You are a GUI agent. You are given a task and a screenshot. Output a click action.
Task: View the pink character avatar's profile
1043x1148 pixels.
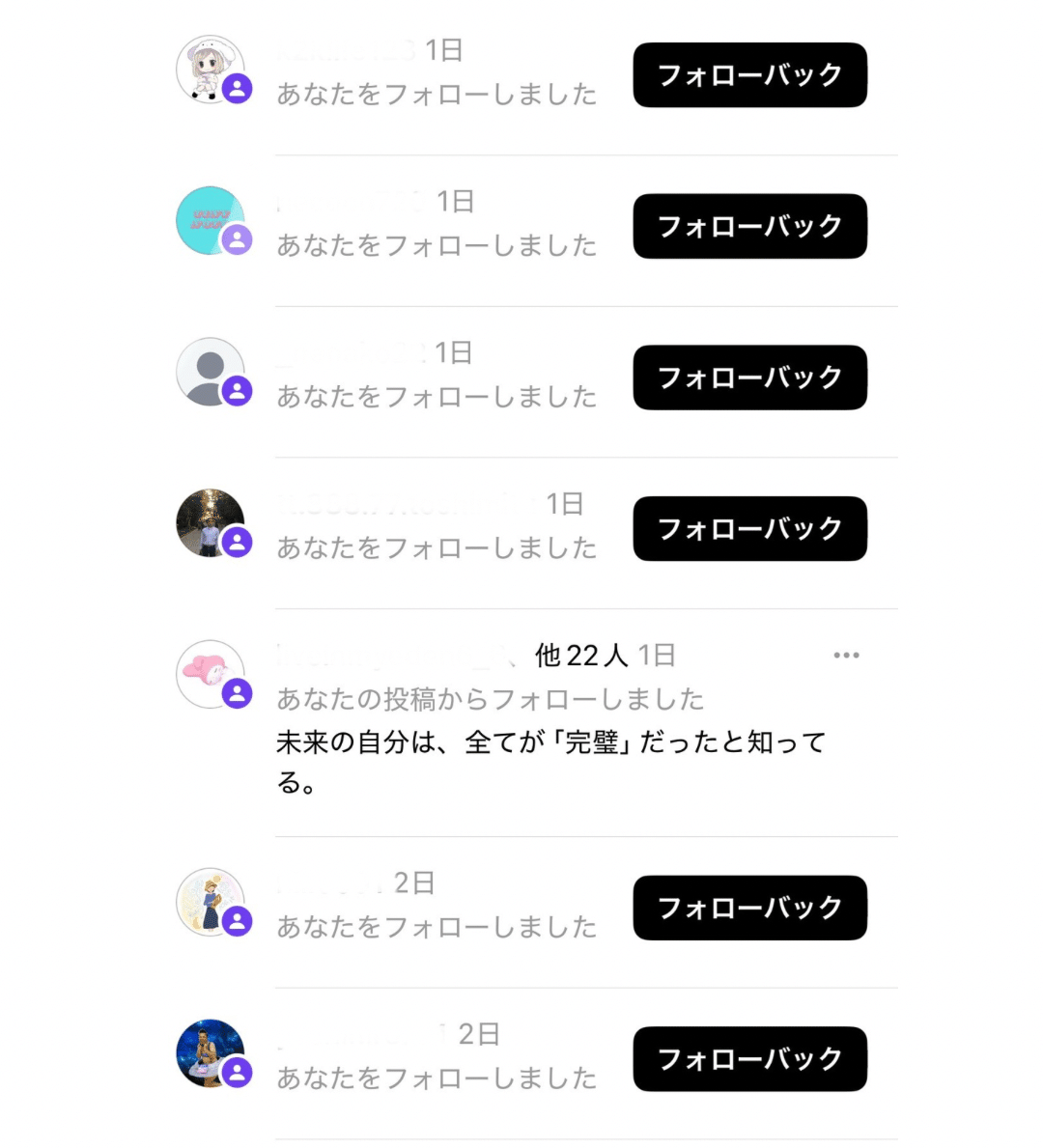[211, 674]
